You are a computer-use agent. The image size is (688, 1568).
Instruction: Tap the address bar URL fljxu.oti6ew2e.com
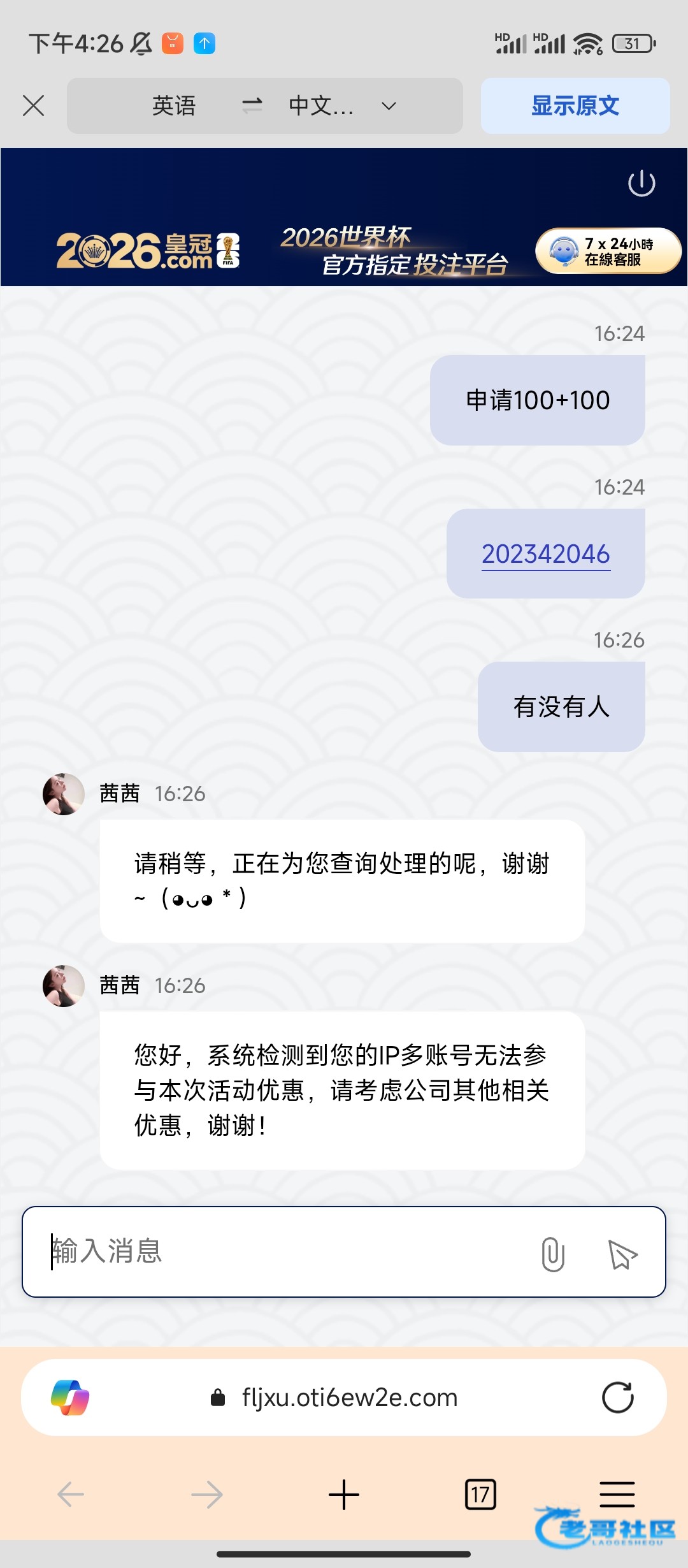click(349, 1397)
